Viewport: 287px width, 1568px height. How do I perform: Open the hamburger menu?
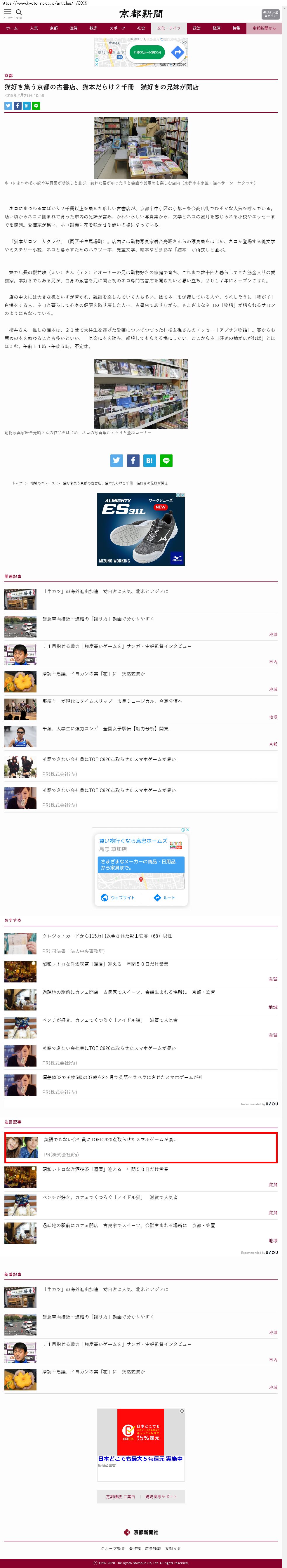8,12
